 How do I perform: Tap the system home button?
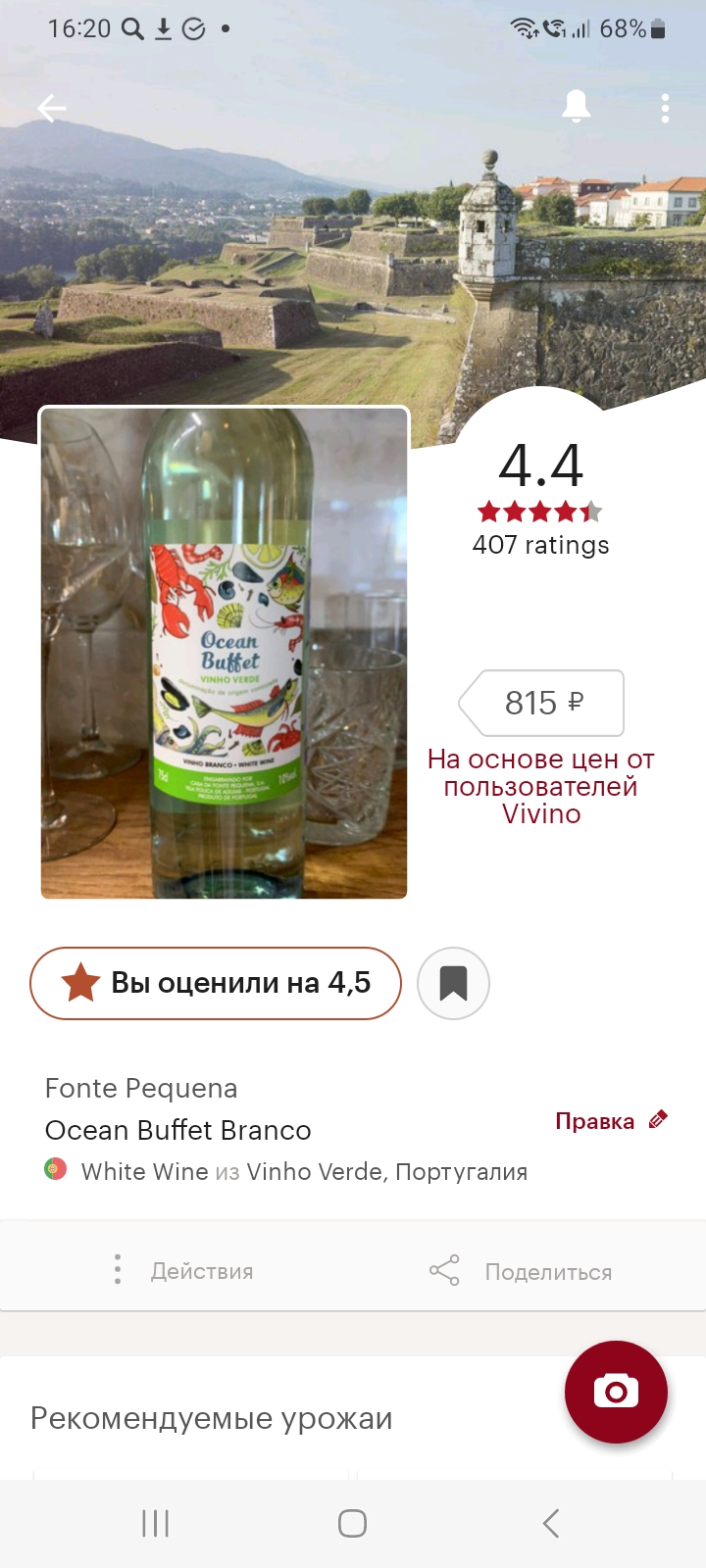point(352,1523)
